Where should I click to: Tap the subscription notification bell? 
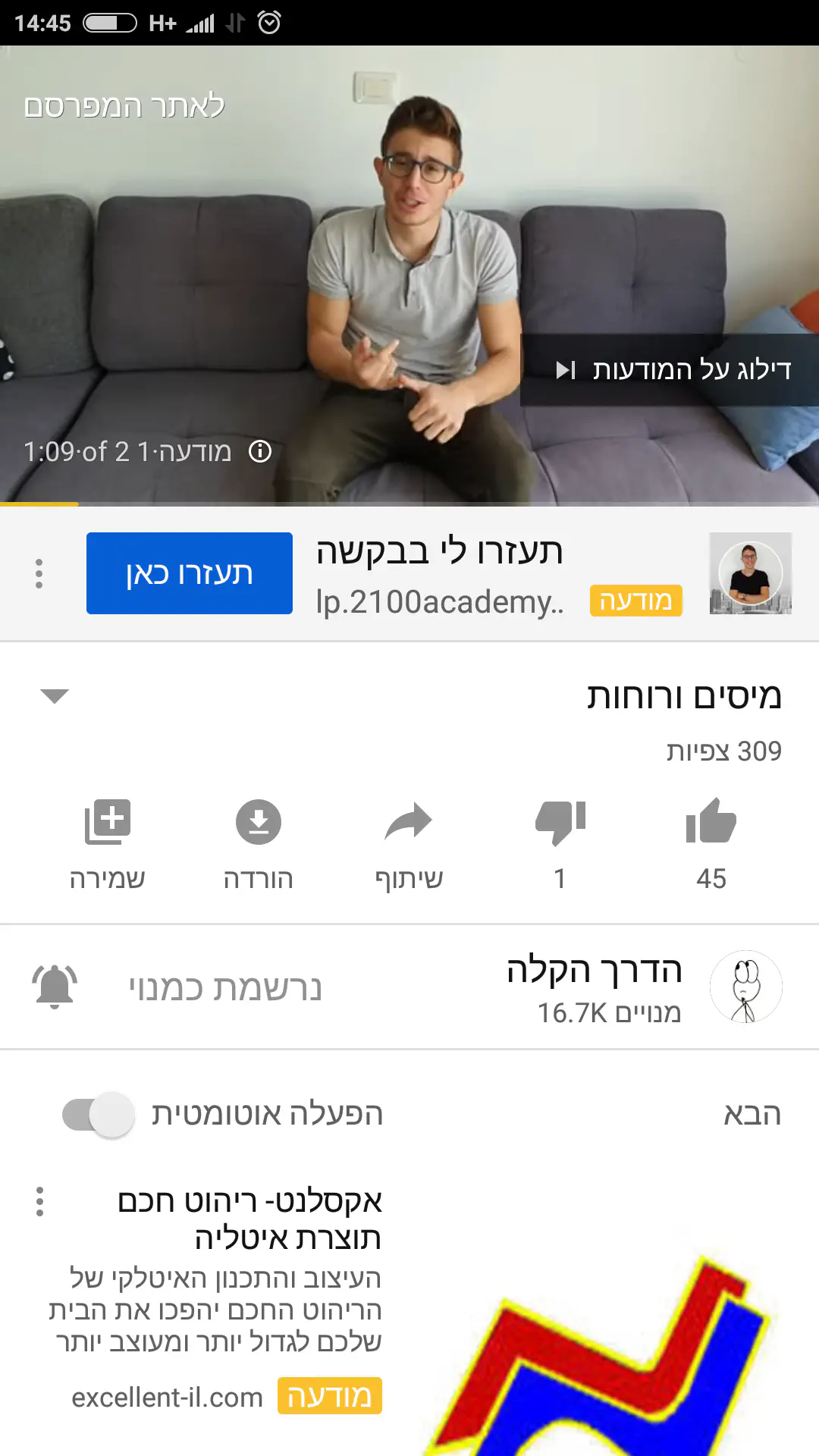(x=55, y=987)
